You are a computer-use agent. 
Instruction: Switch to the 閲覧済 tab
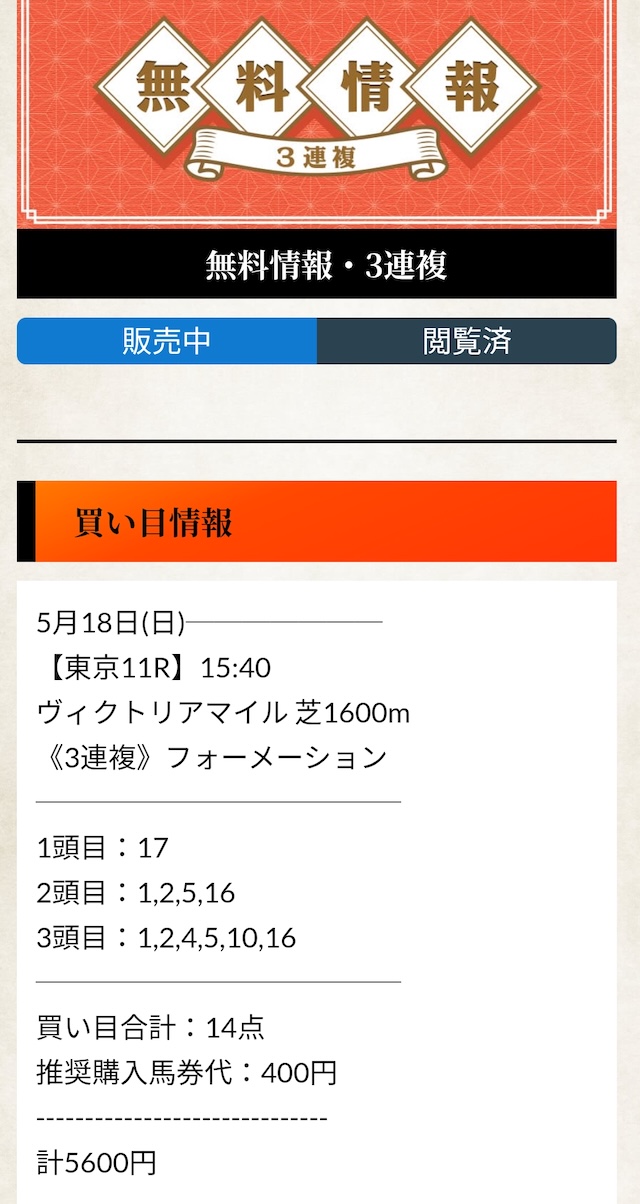pyautogui.click(x=467, y=341)
